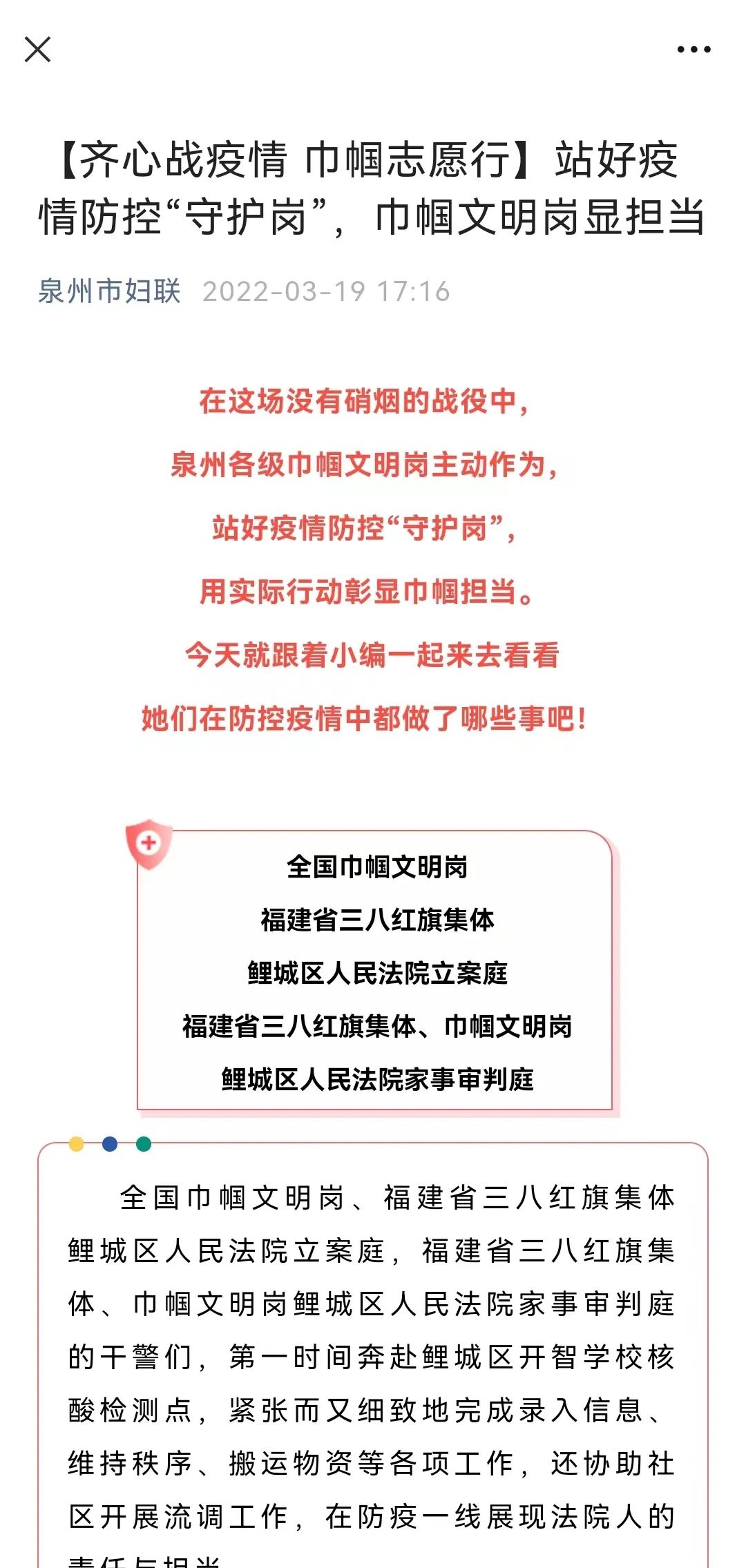Open the 泉州市妇联 account profile
This screenshot has height=1568, width=746.
[109, 291]
